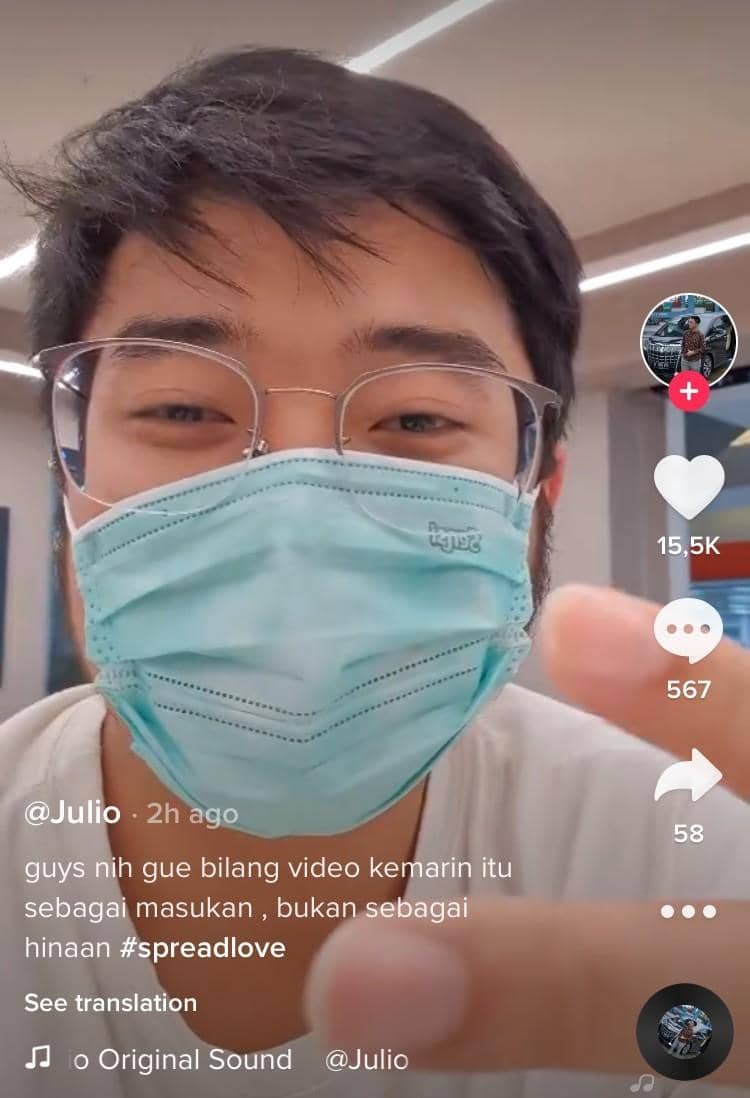Tap the video progress bar at the bottom

[x=375, y=1092]
